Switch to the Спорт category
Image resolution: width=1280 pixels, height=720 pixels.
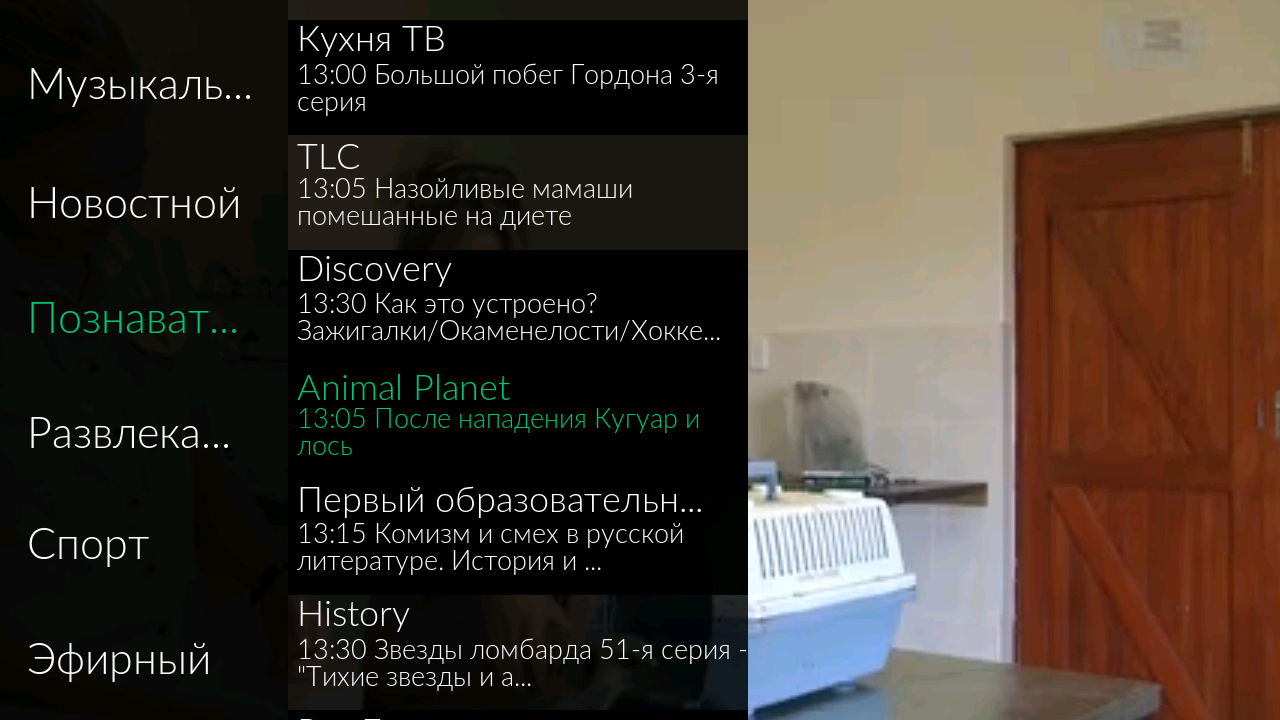coord(89,545)
